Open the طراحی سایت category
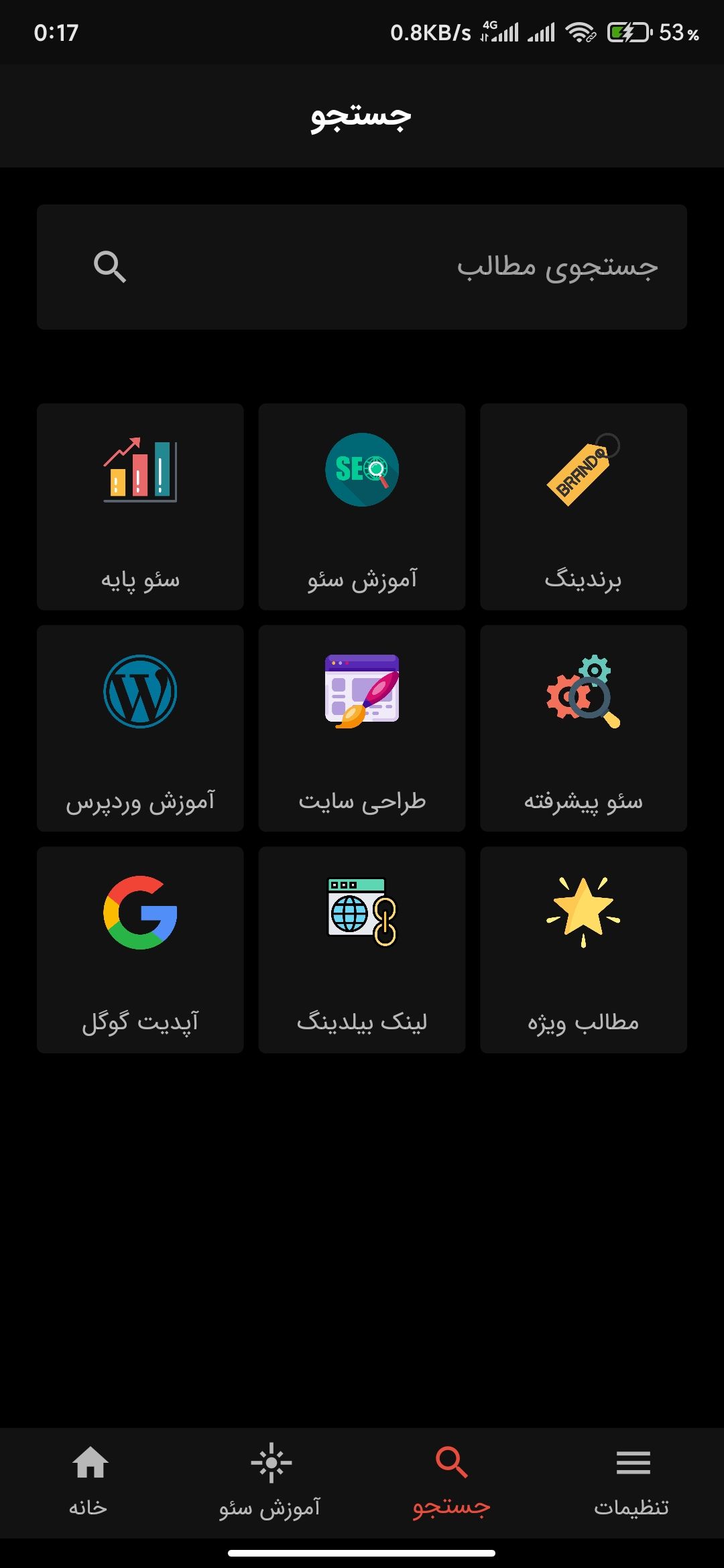The image size is (724, 1568). pyautogui.click(x=362, y=728)
